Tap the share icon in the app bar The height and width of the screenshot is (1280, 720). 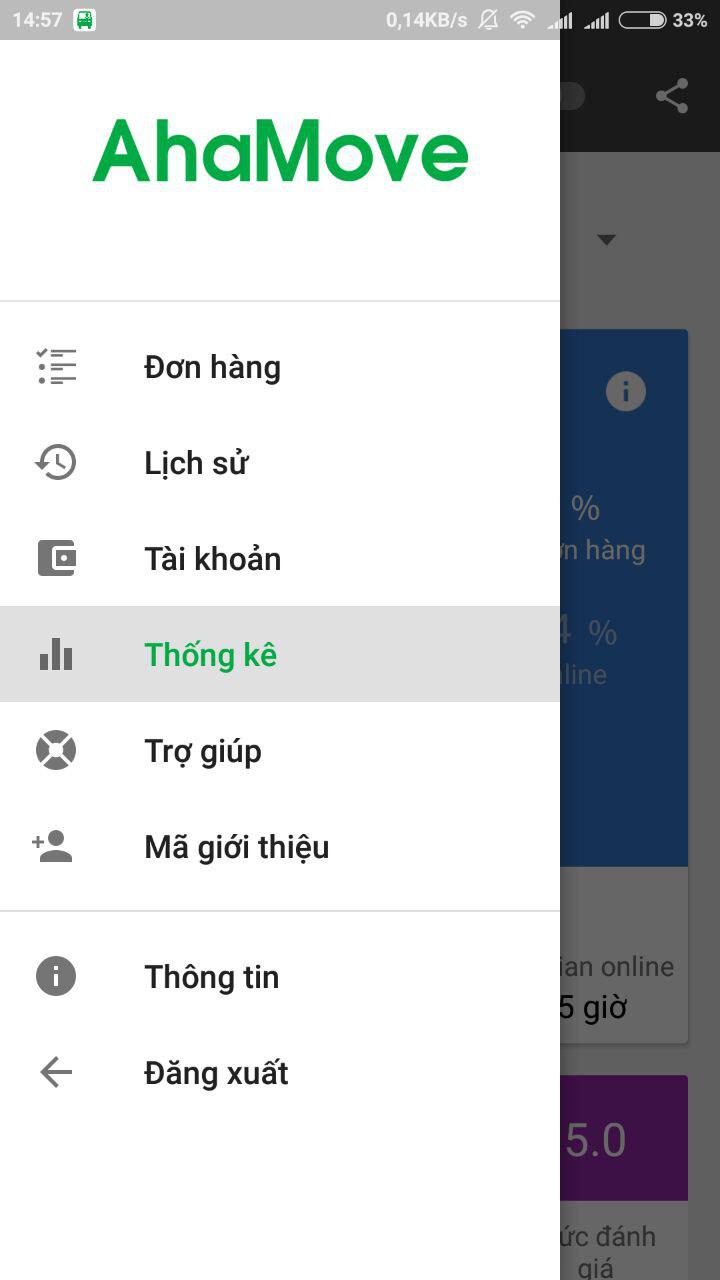[x=672, y=96]
